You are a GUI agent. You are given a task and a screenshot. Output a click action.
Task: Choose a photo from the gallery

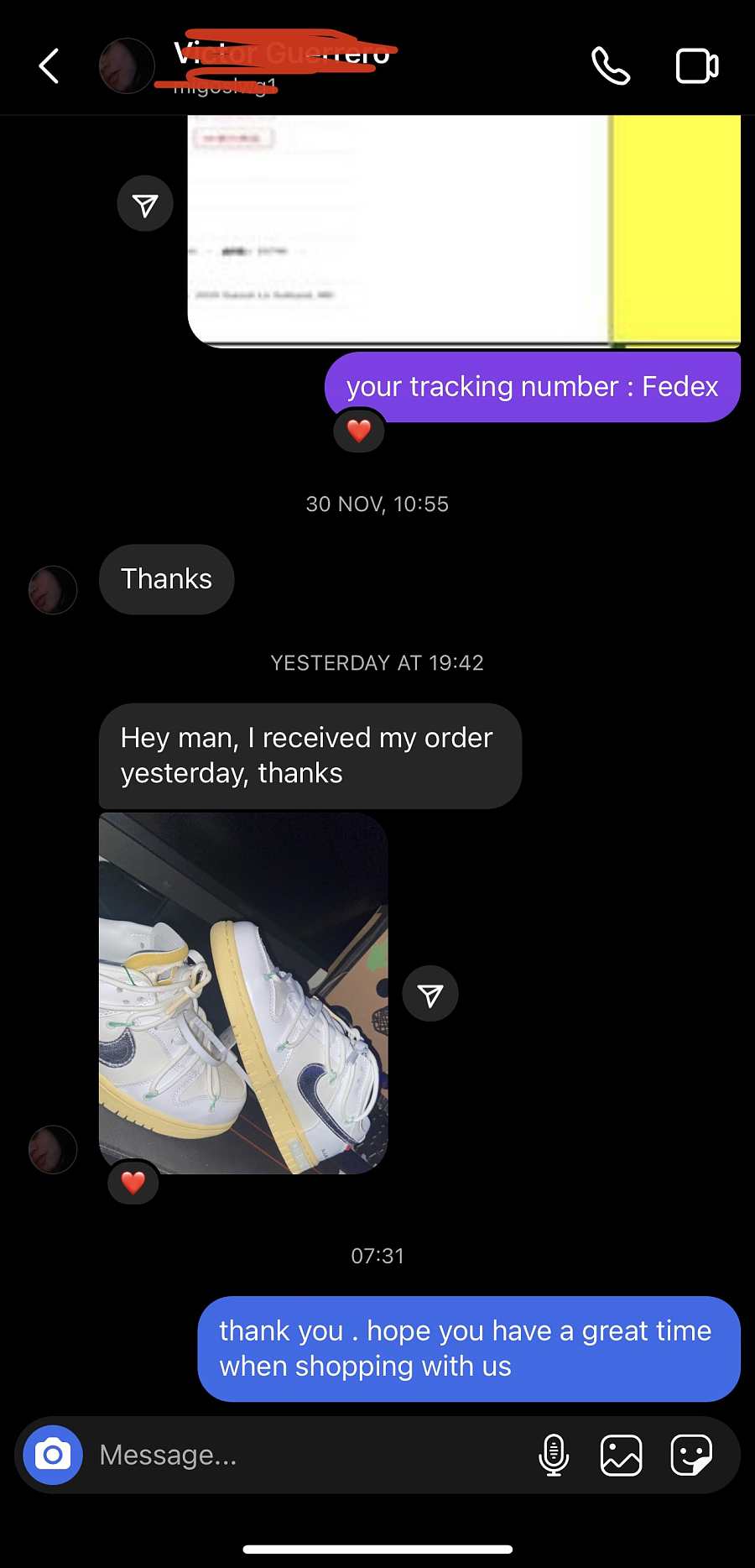pos(622,1455)
